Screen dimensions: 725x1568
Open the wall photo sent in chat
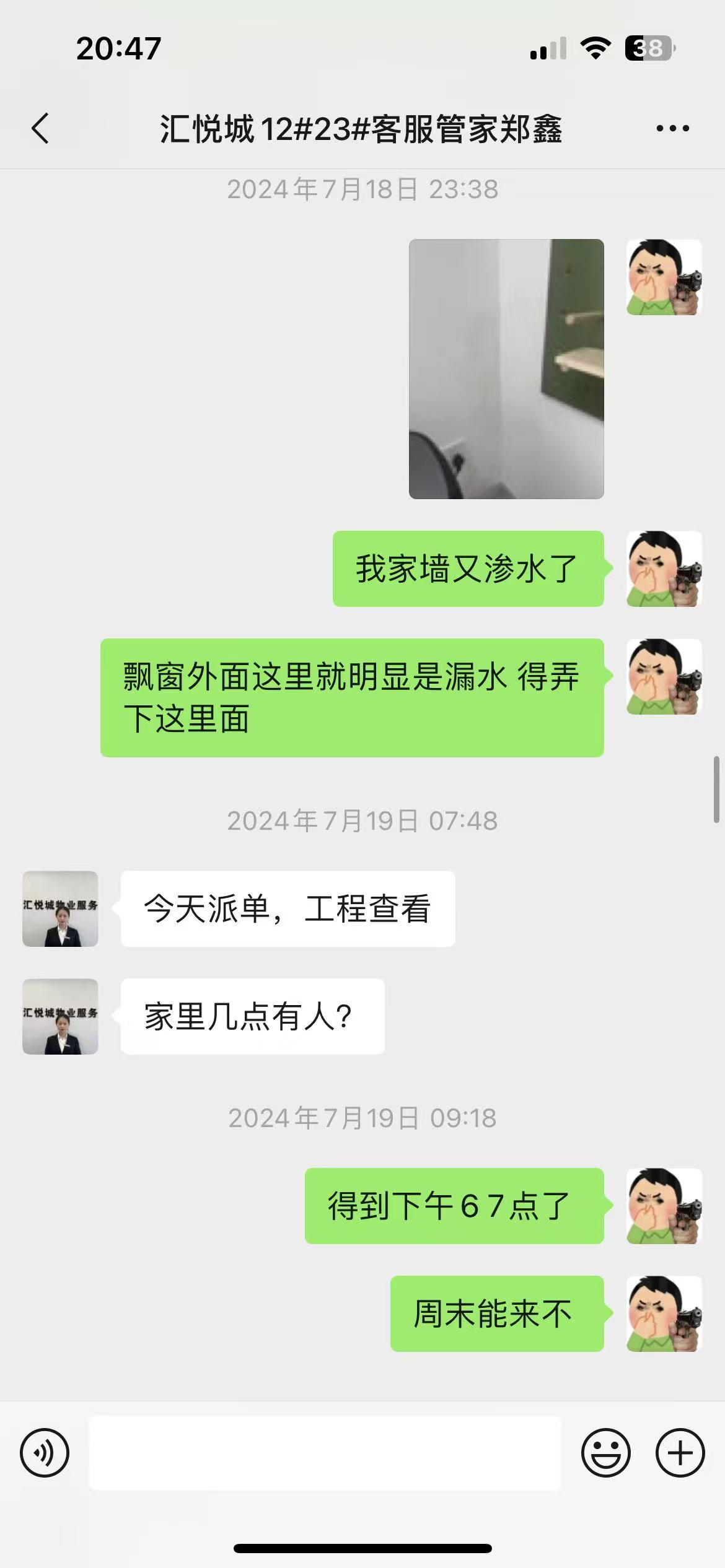506,369
